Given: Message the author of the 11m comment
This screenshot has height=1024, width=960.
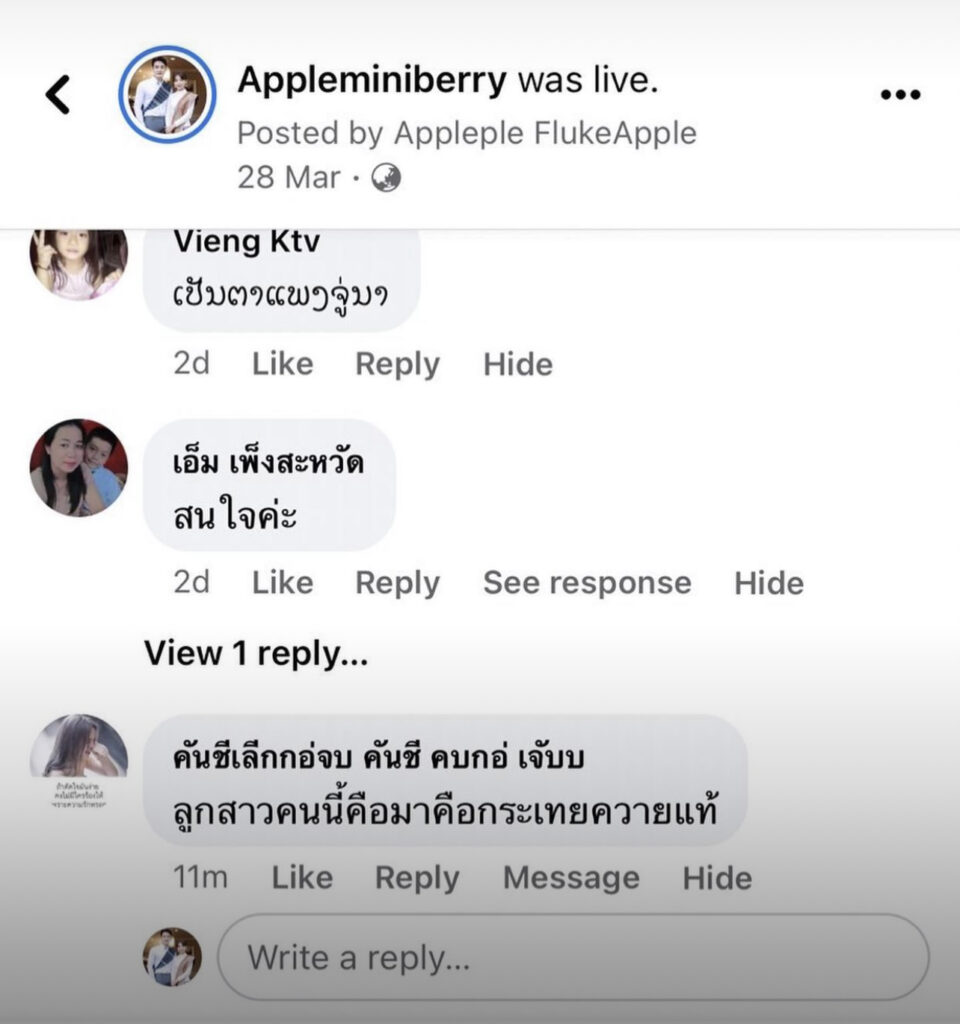Looking at the screenshot, I should 571,878.
